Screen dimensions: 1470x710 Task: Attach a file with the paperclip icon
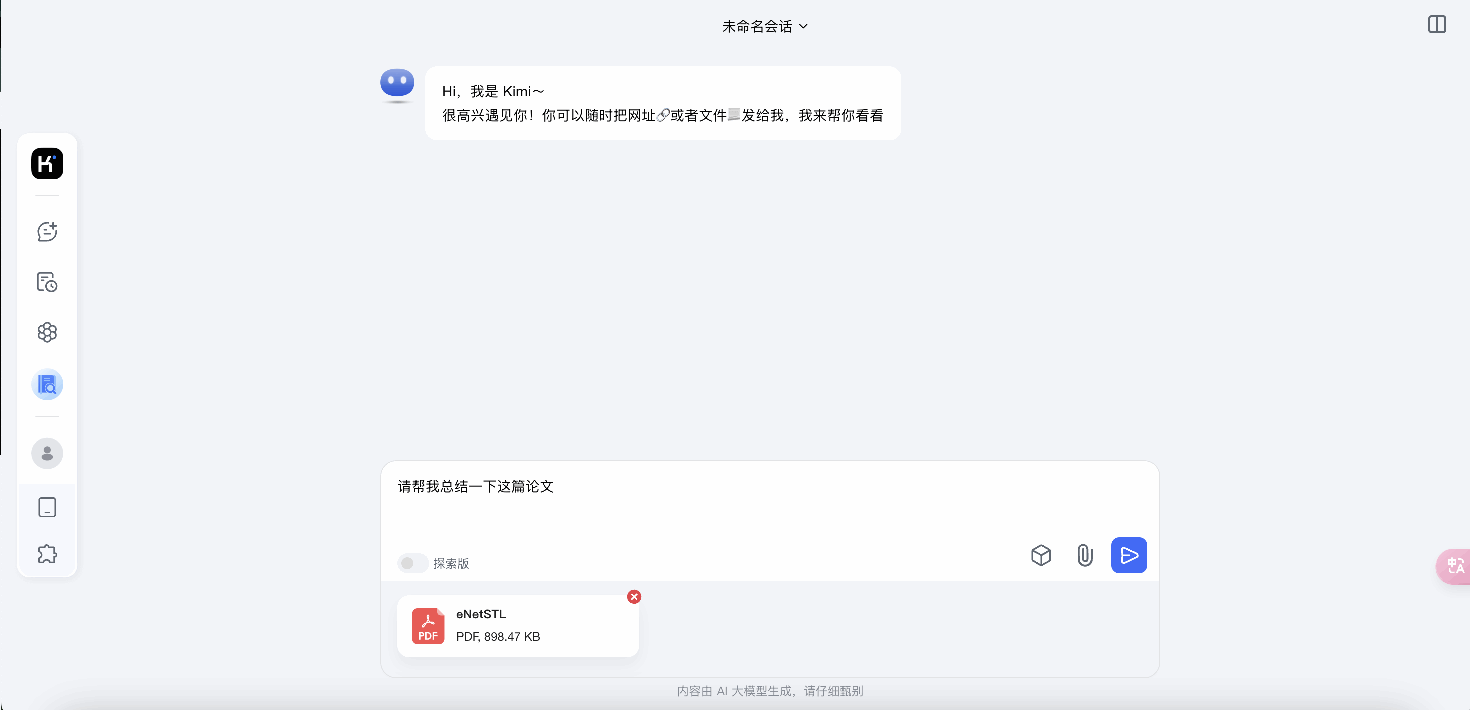tap(1085, 555)
